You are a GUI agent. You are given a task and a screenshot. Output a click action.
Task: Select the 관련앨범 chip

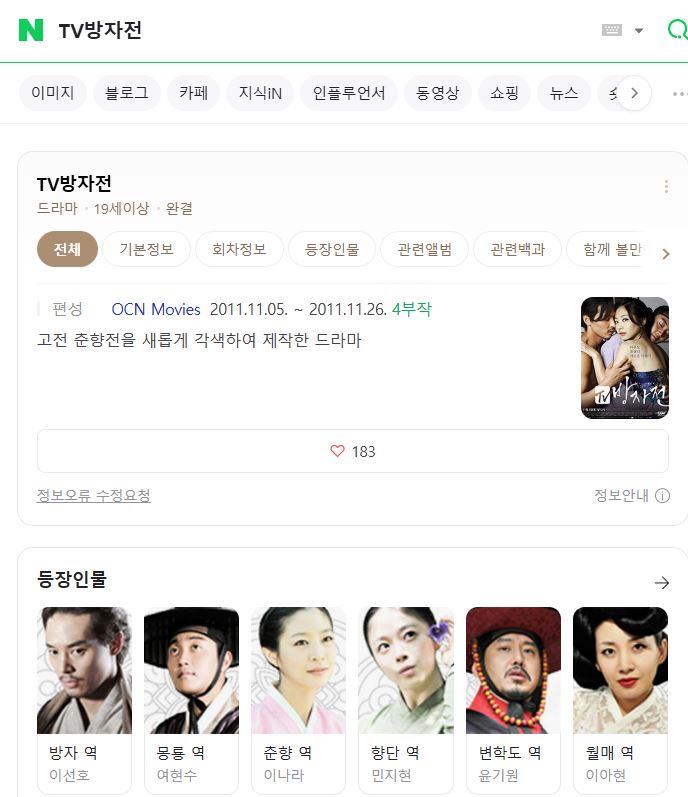[x=424, y=249]
